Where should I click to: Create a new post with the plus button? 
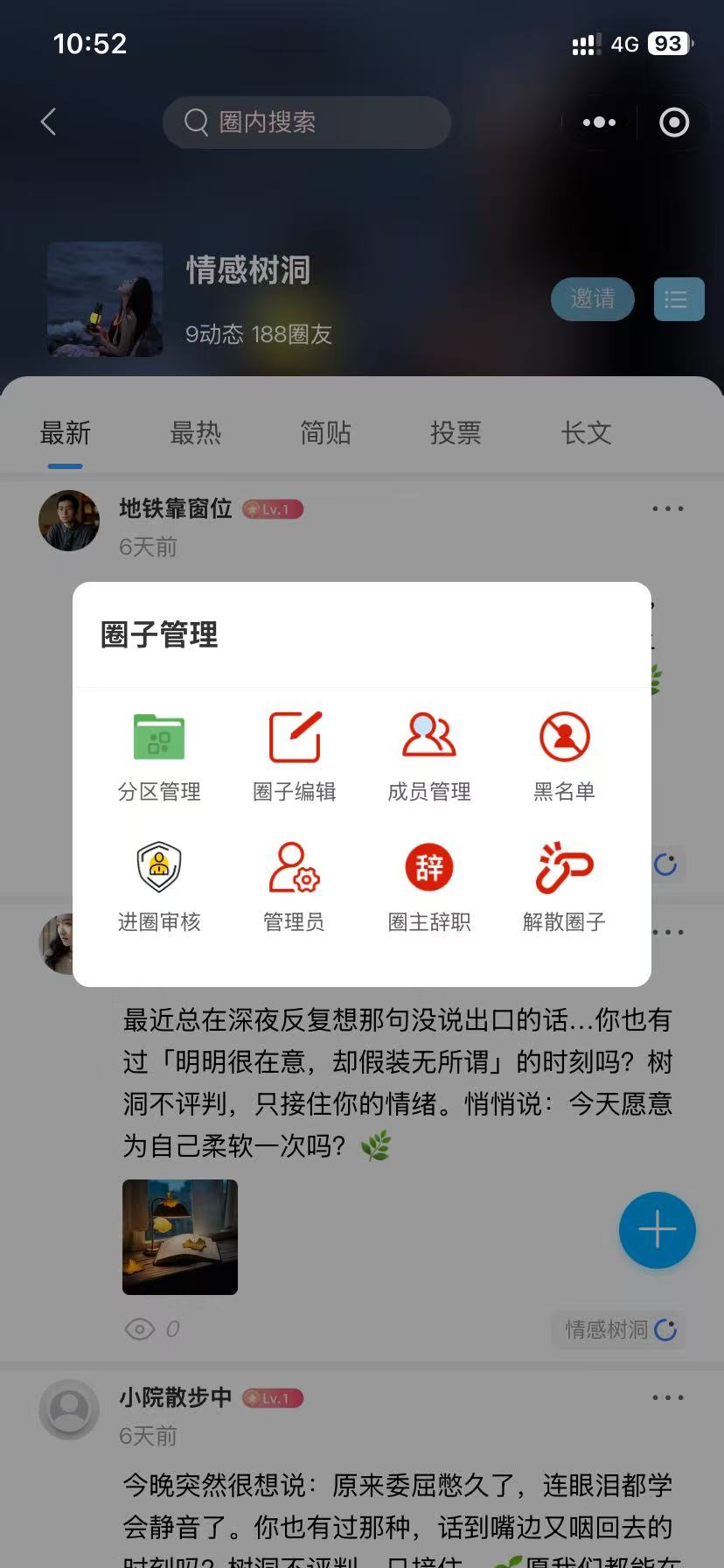click(x=658, y=1230)
